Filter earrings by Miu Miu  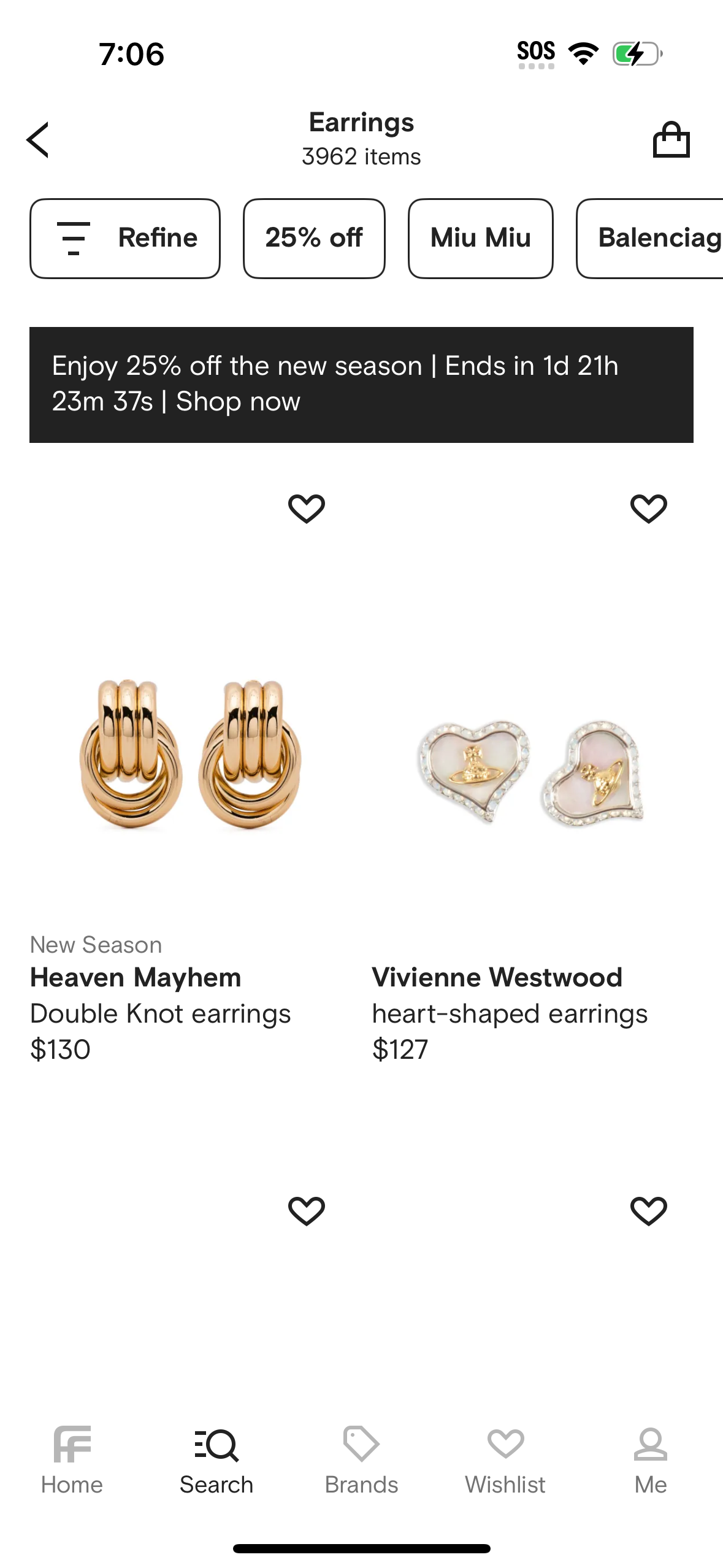point(480,238)
